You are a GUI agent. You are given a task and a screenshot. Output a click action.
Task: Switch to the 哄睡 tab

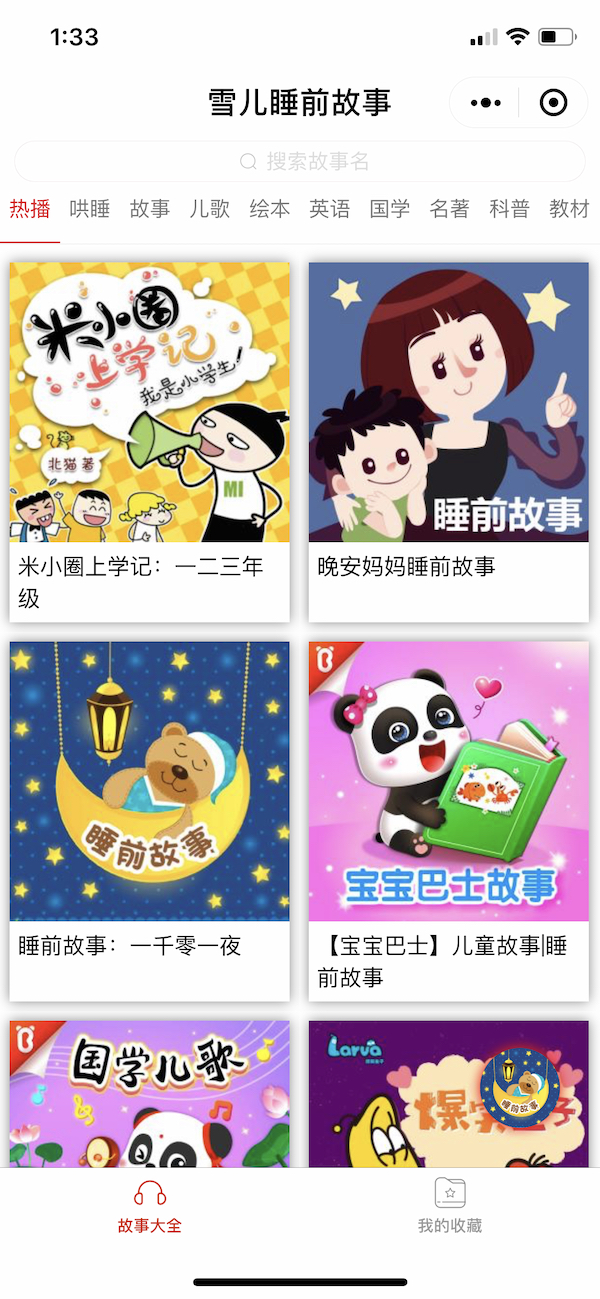90,209
